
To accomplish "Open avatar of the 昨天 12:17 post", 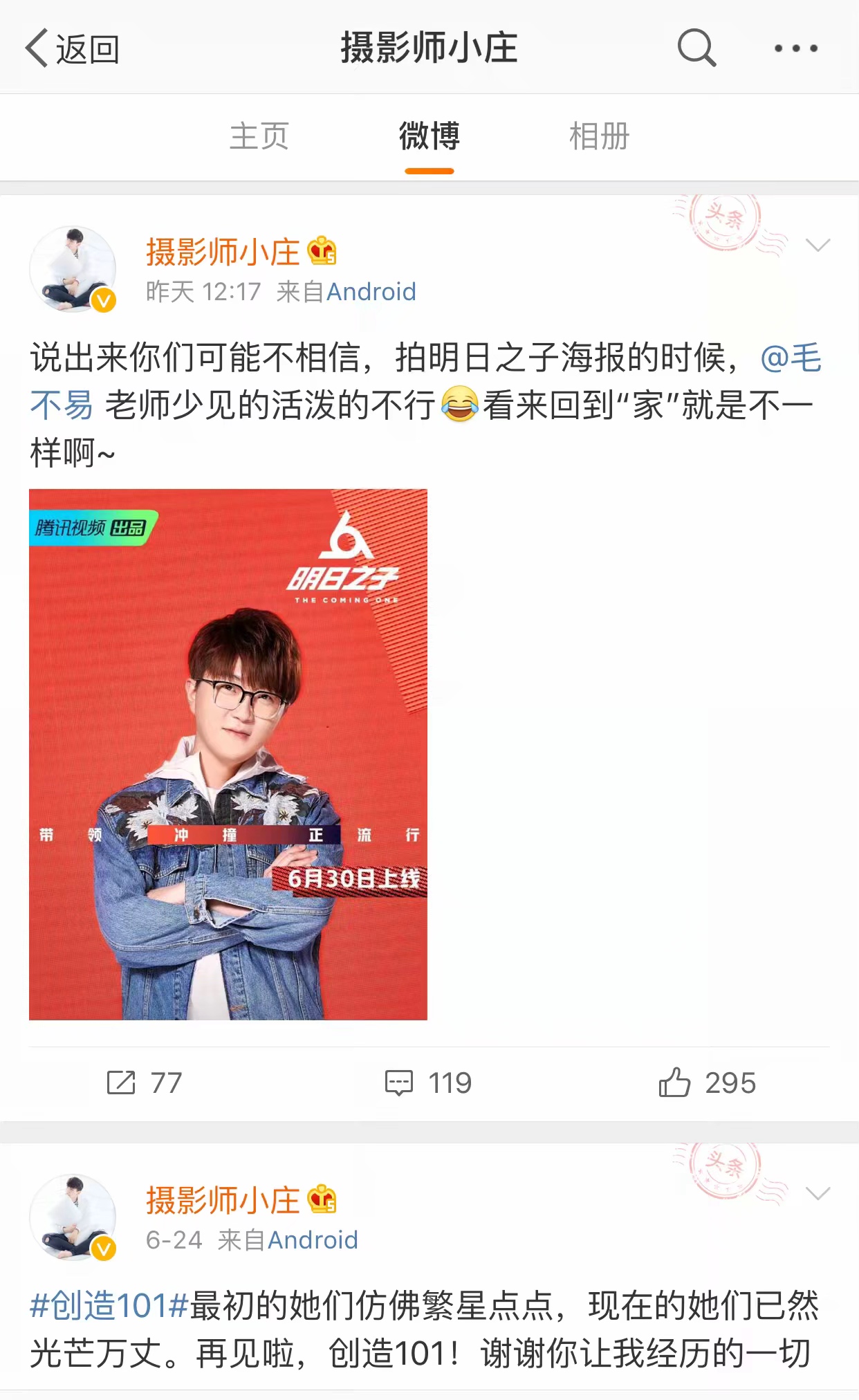I will point(73,268).
